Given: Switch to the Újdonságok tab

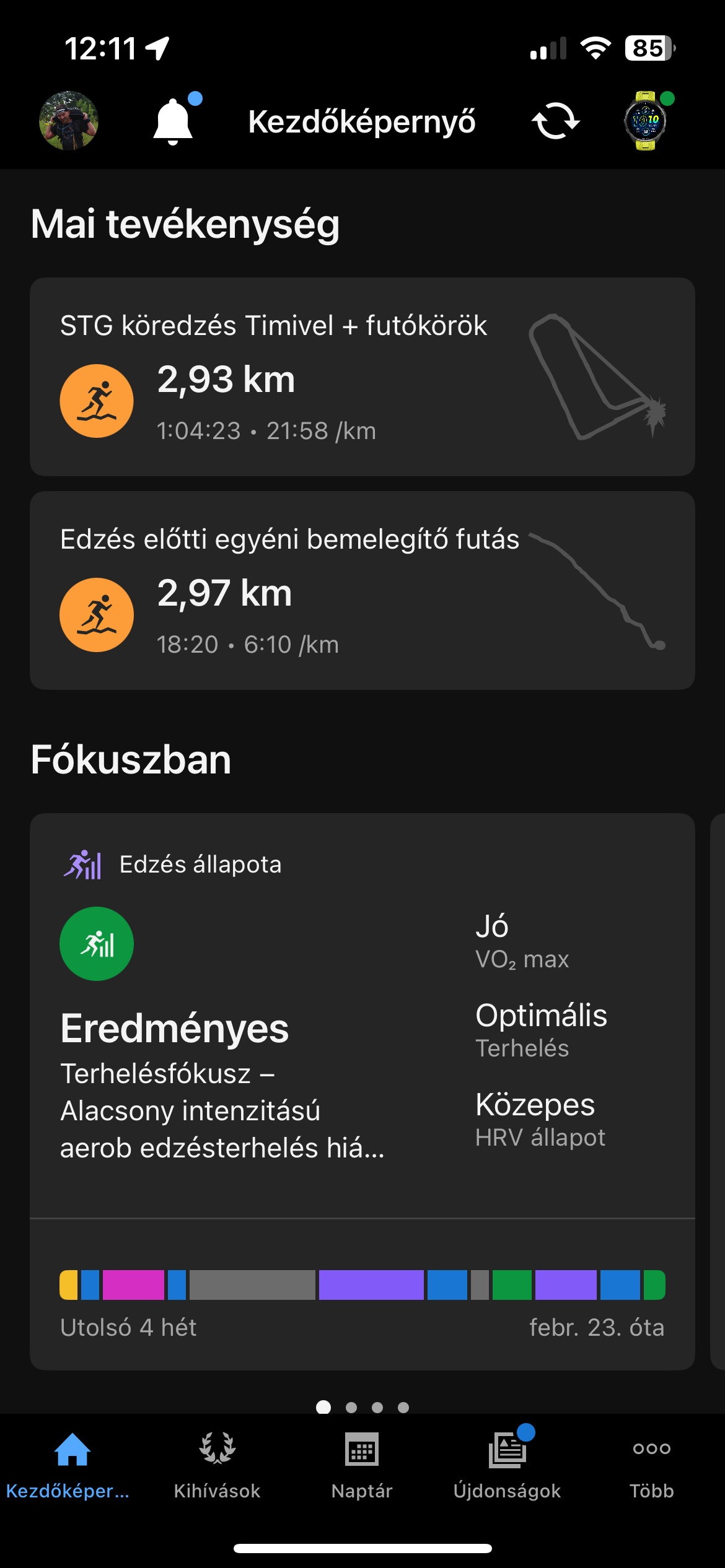Looking at the screenshot, I should [507, 1465].
